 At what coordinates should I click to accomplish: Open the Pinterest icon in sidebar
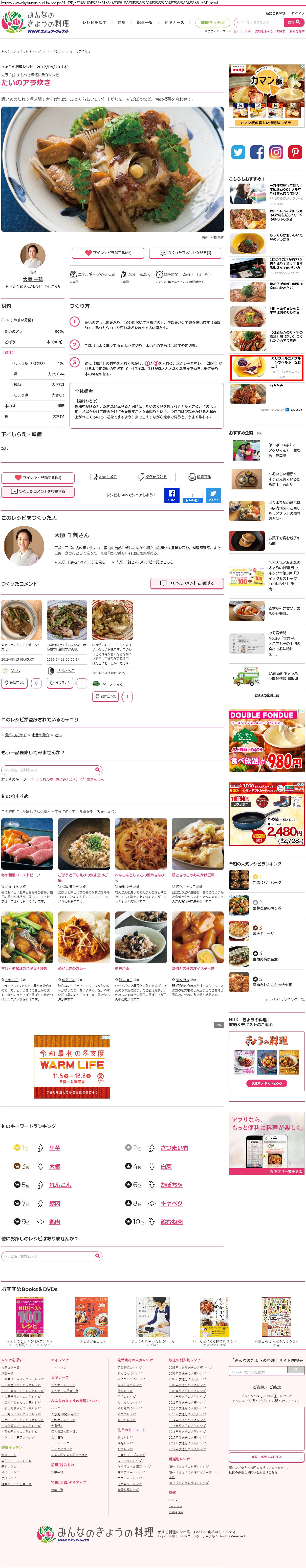(x=296, y=152)
